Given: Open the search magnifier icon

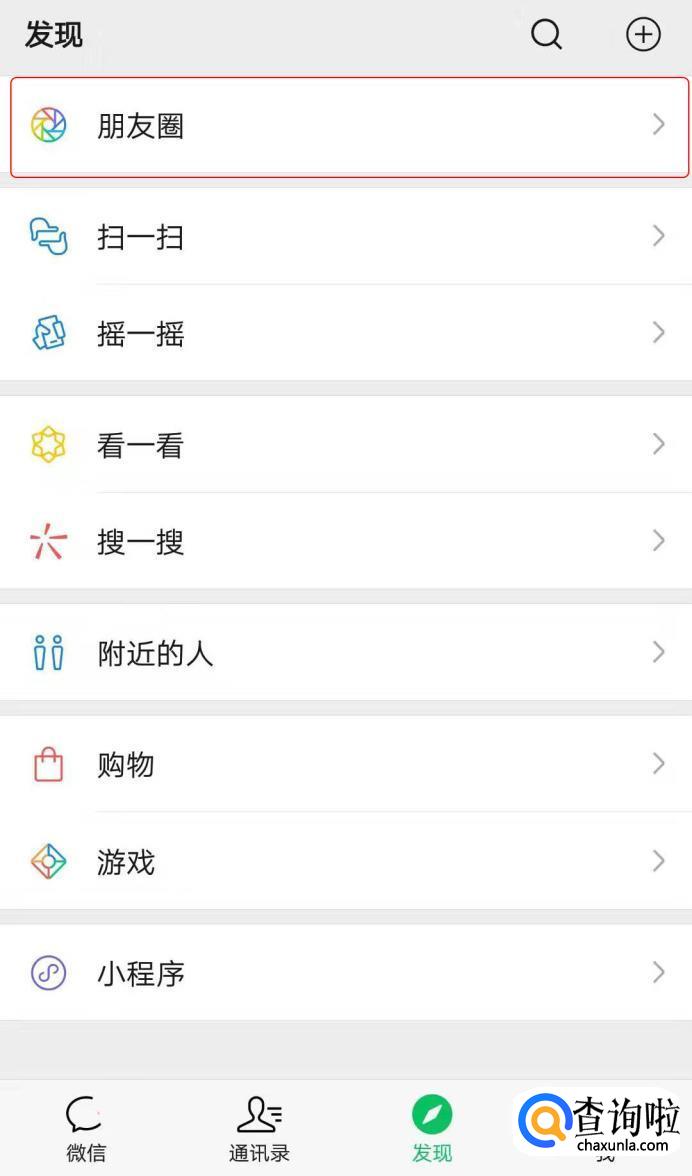Looking at the screenshot, I should tap(546, 34).
